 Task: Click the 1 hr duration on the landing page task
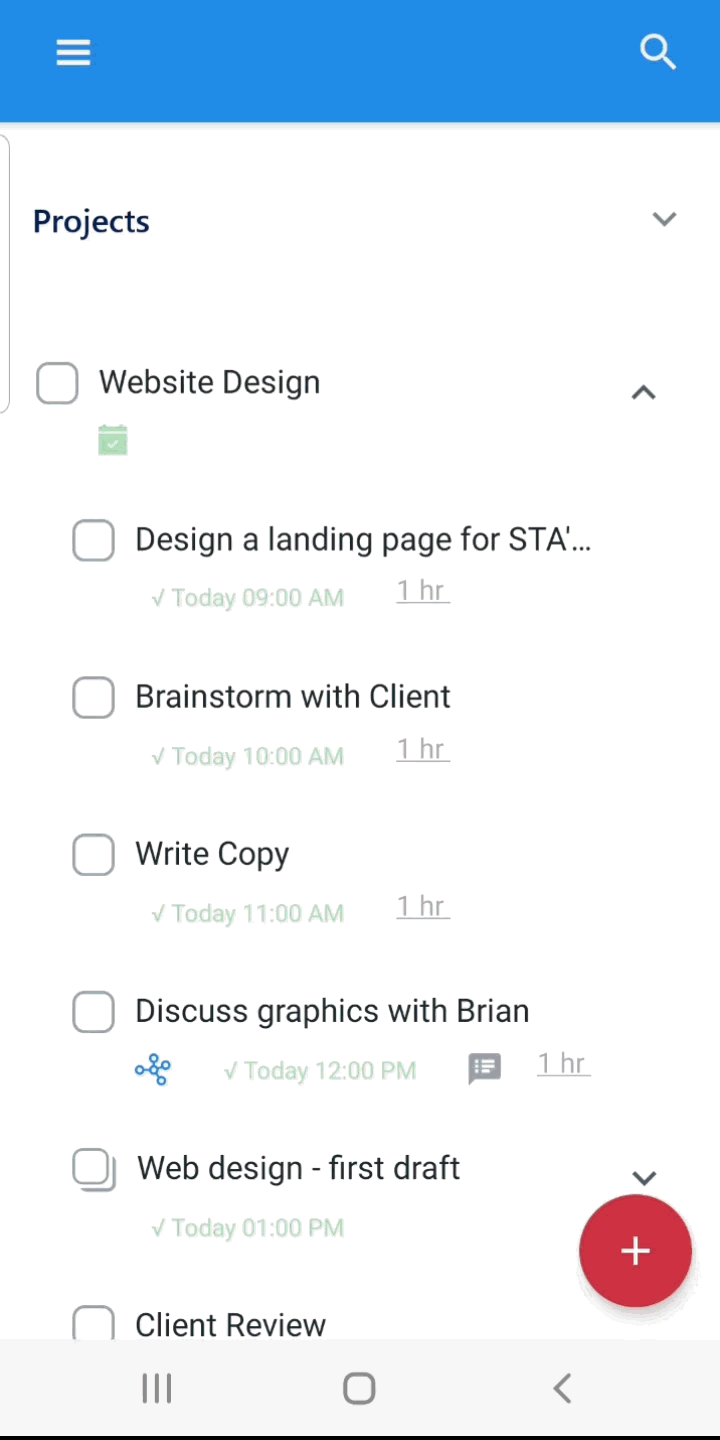coord(422,590)
